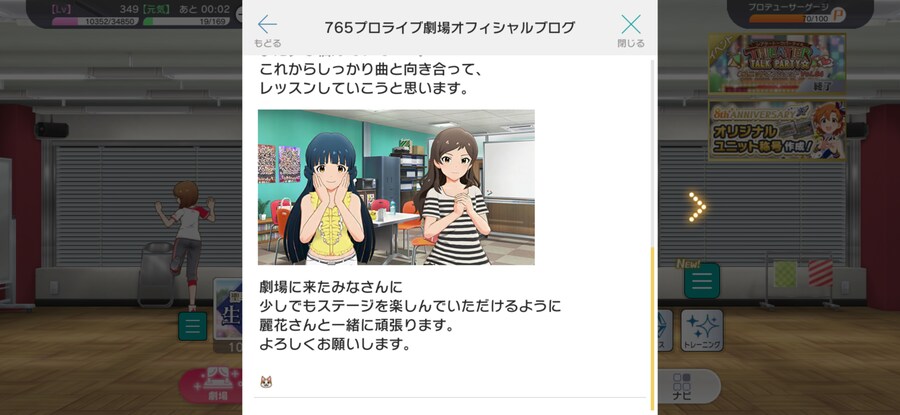The height and width of the screenshot is (415, 900).
Task: Go back with the もどる arrow
Action: coord(267,28)
